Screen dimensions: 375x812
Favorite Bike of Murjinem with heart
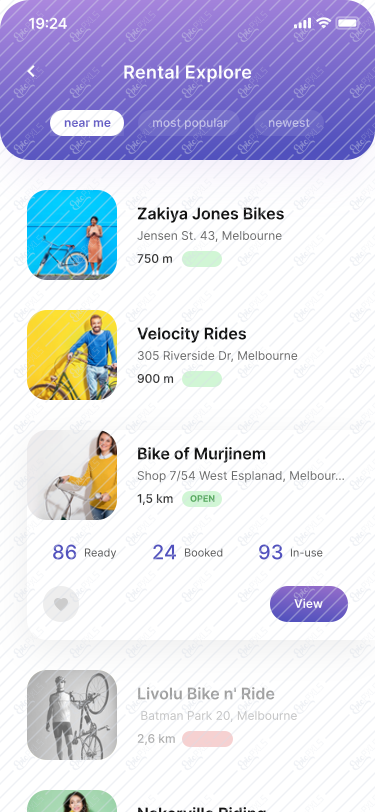pos(61,604)
